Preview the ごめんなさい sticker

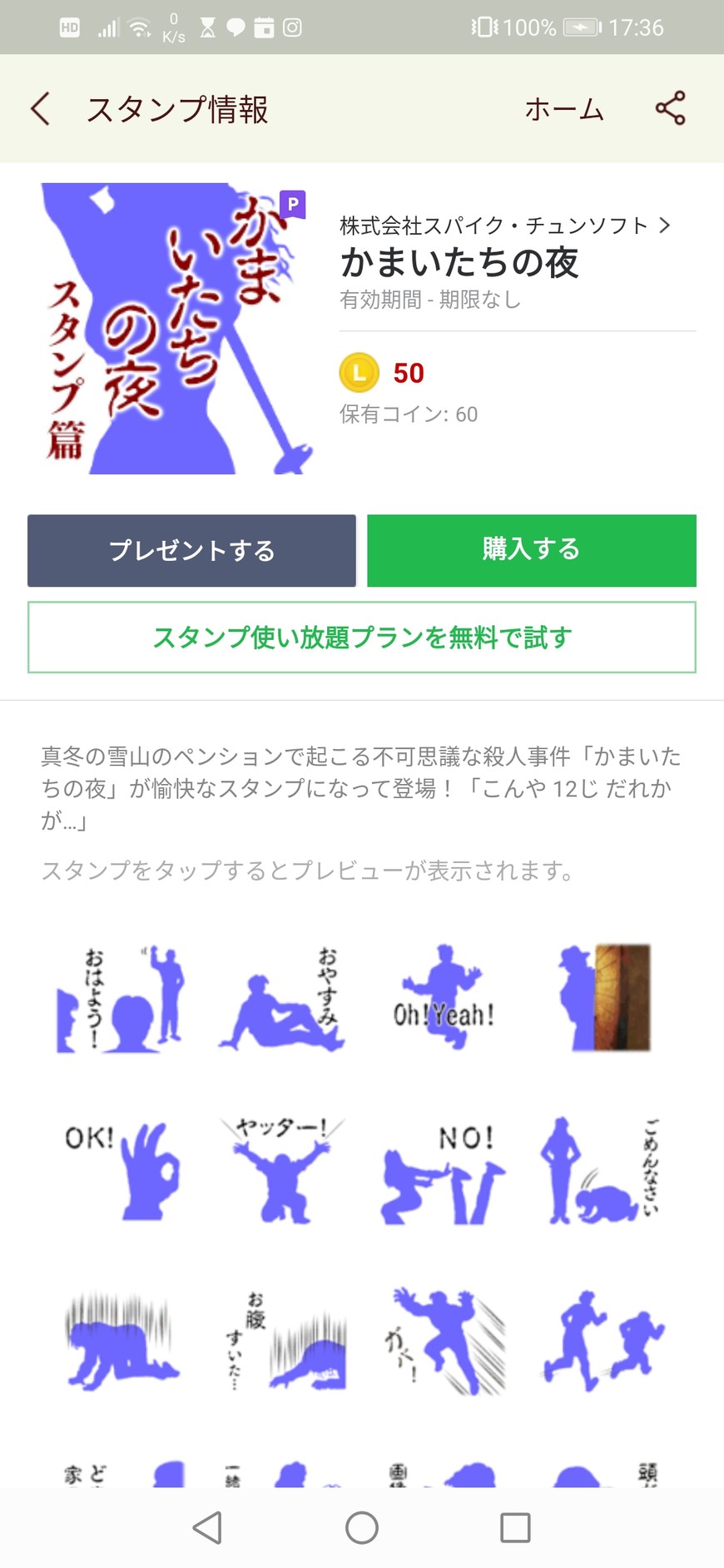tap(603, 1169)
